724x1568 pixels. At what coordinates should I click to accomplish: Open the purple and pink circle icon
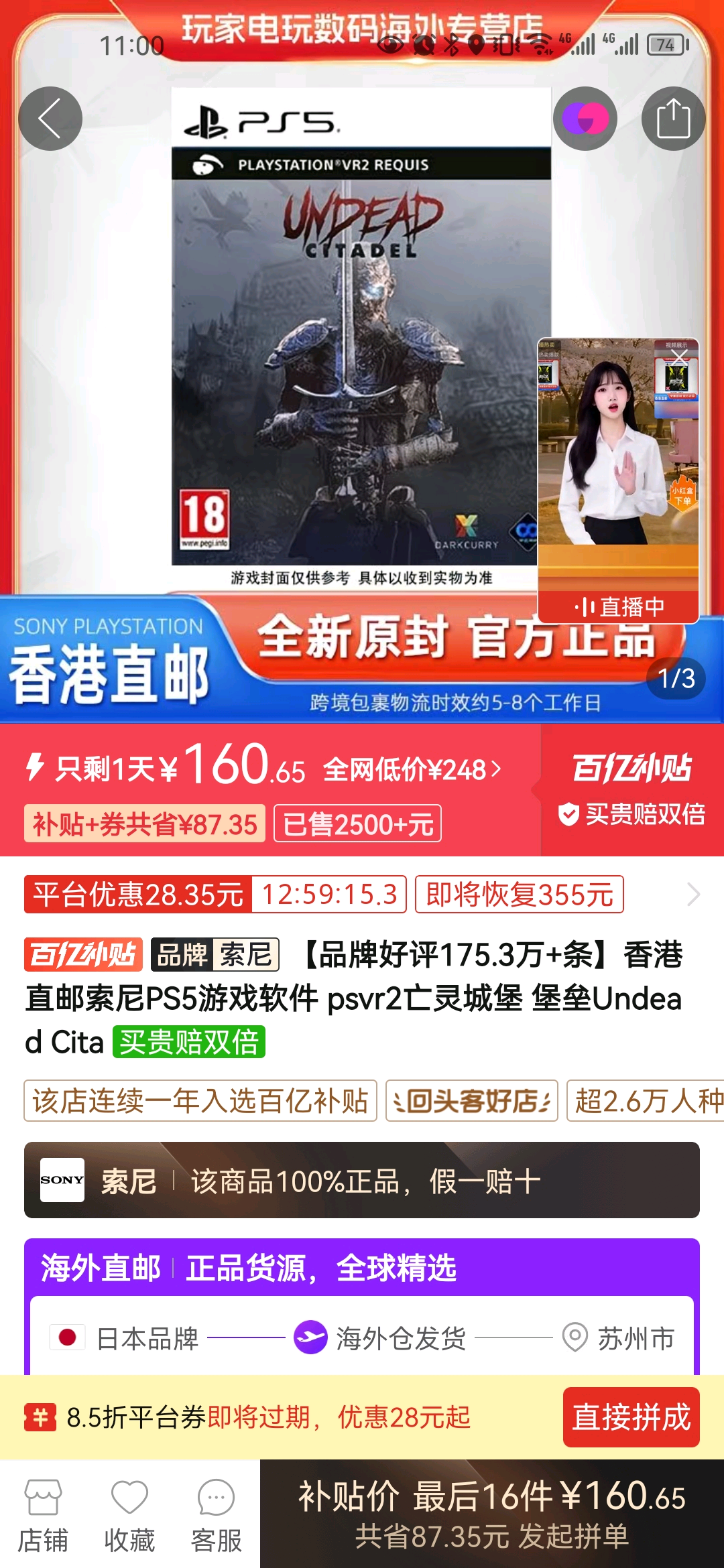pos(585,119)
